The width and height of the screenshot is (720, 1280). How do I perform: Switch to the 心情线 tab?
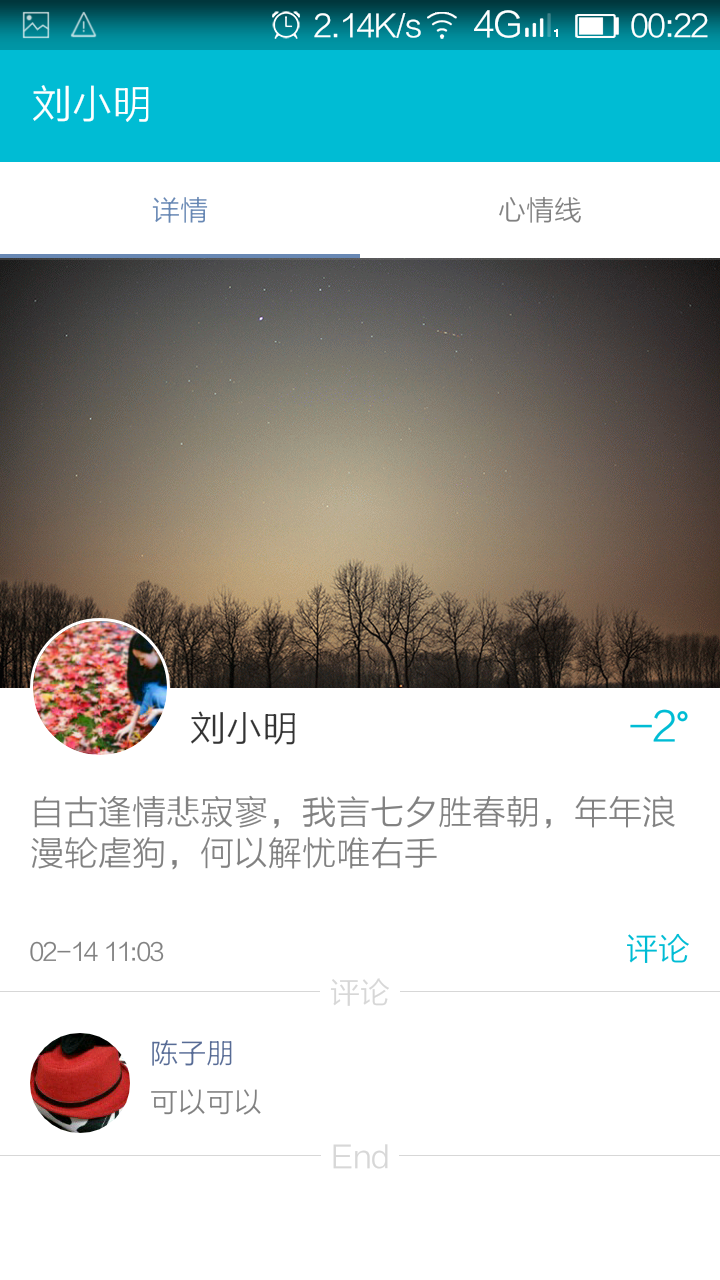pyautogui.click(x=540, y=211)
